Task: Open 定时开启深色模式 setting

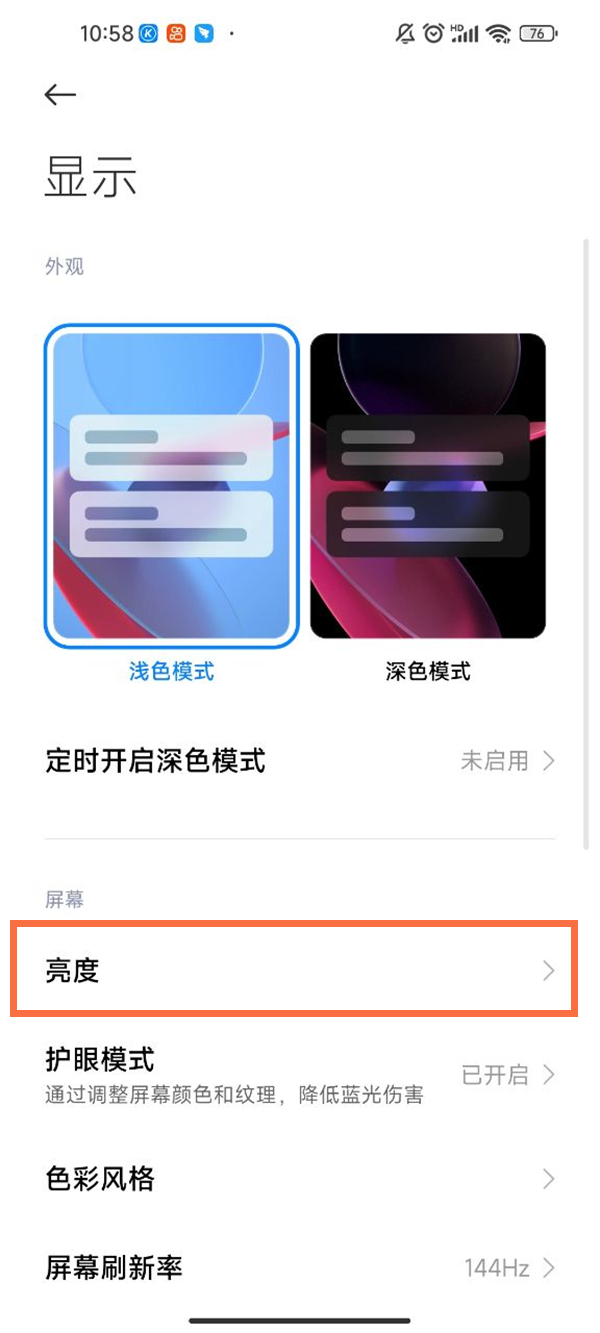Action: 300,761
